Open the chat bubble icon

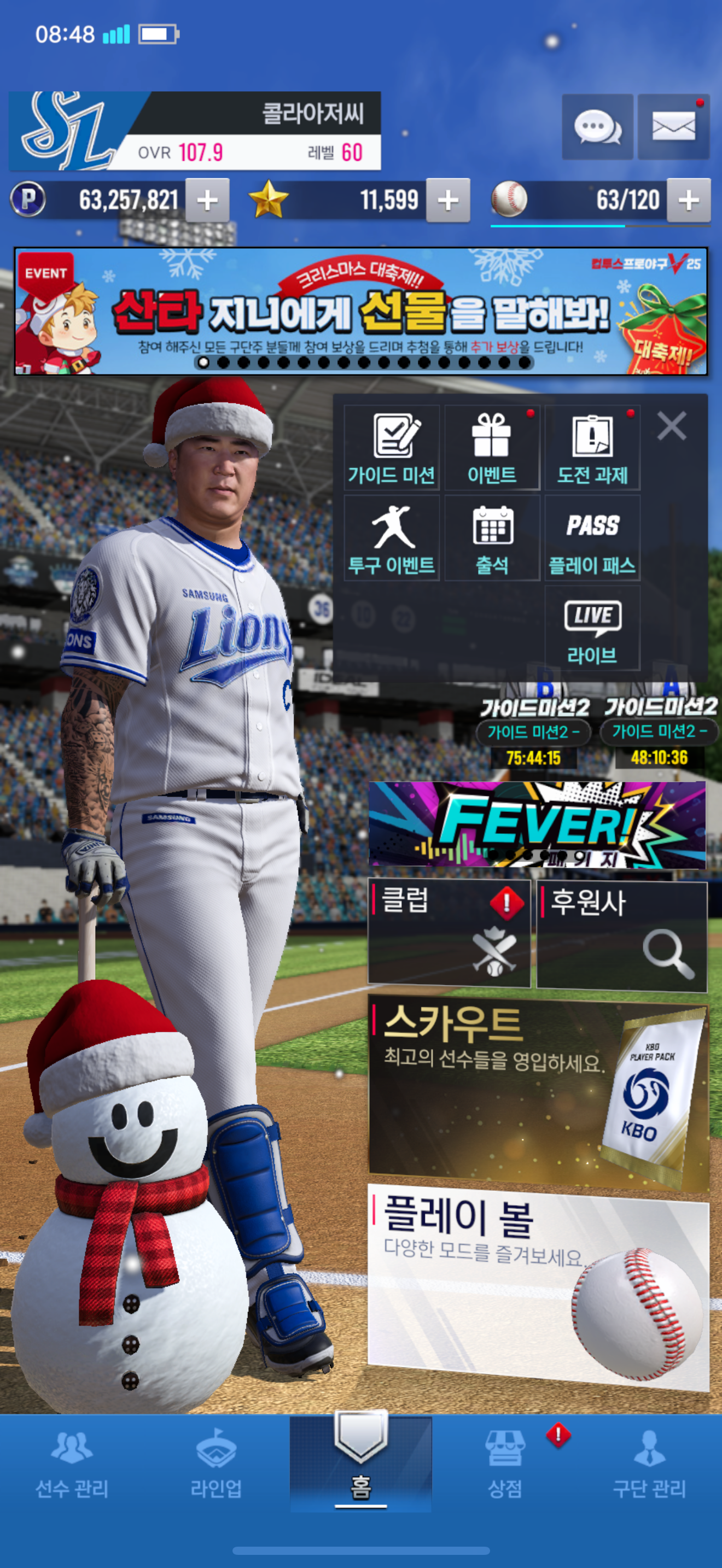(x=597, y=127)
